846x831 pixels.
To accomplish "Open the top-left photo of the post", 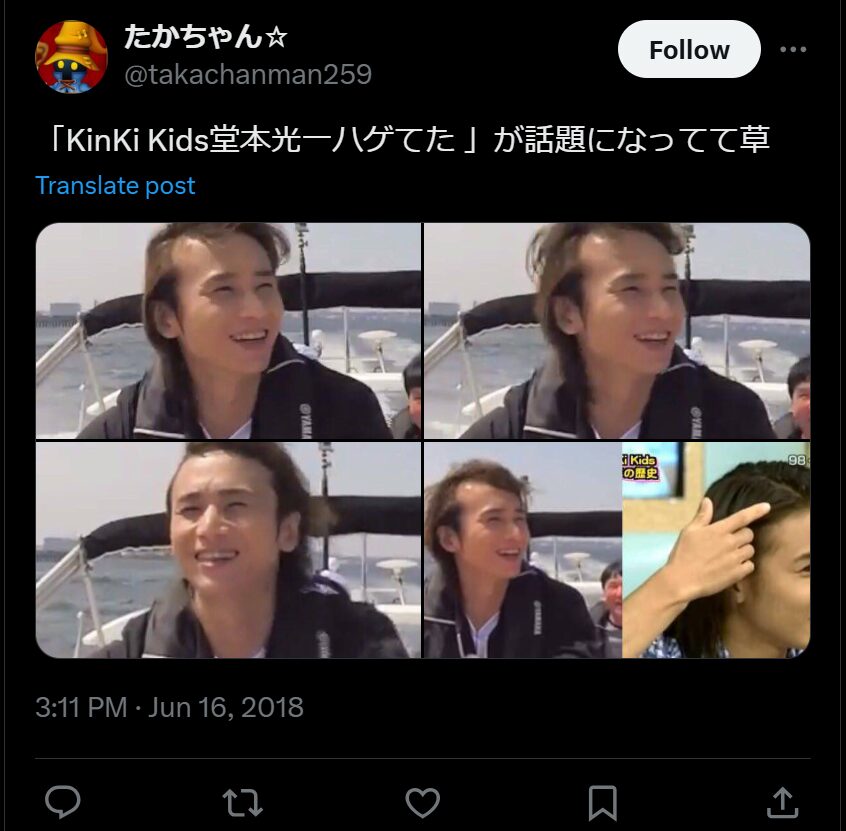I will tap(228, 331).
